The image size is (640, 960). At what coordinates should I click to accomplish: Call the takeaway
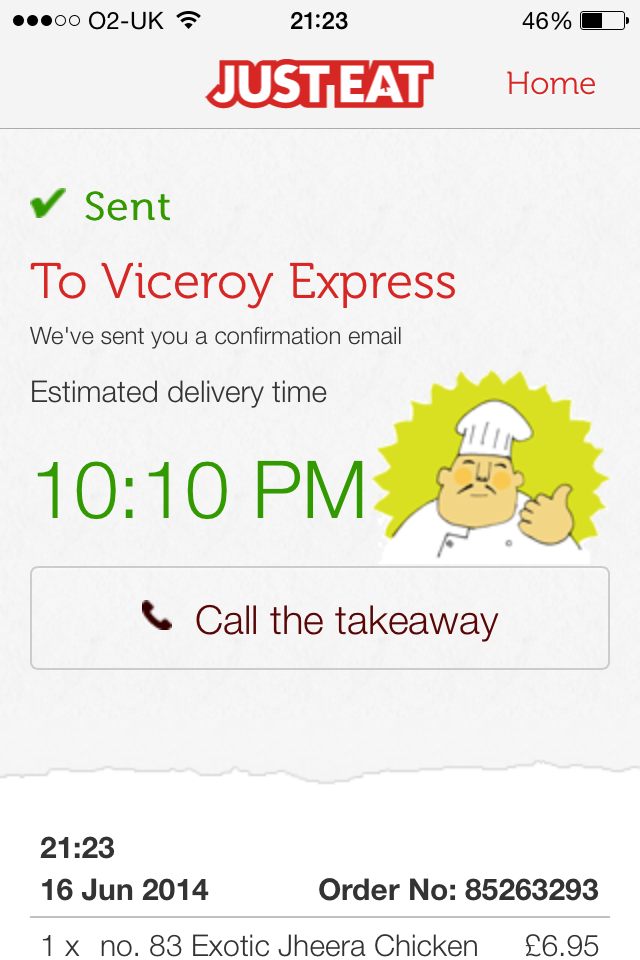(320, 618)
